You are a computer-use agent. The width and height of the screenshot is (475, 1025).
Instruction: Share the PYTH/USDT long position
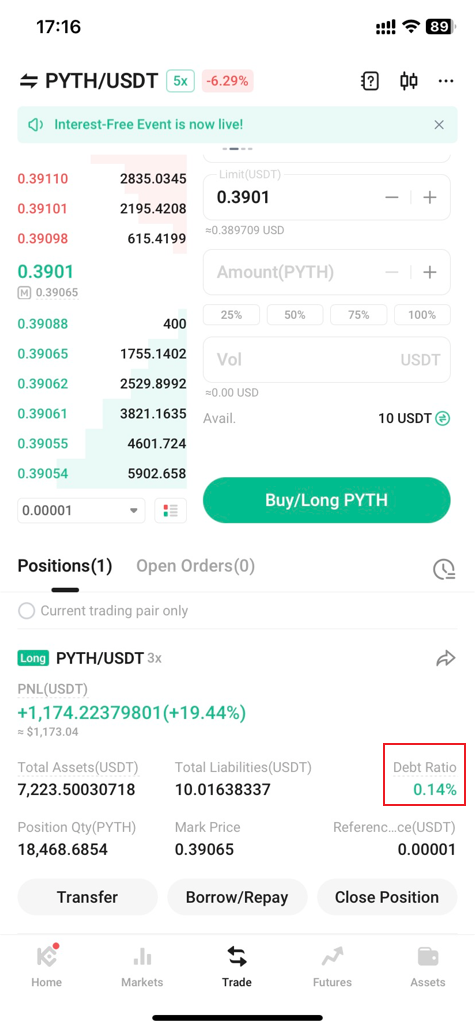click(x=445, y=659)
